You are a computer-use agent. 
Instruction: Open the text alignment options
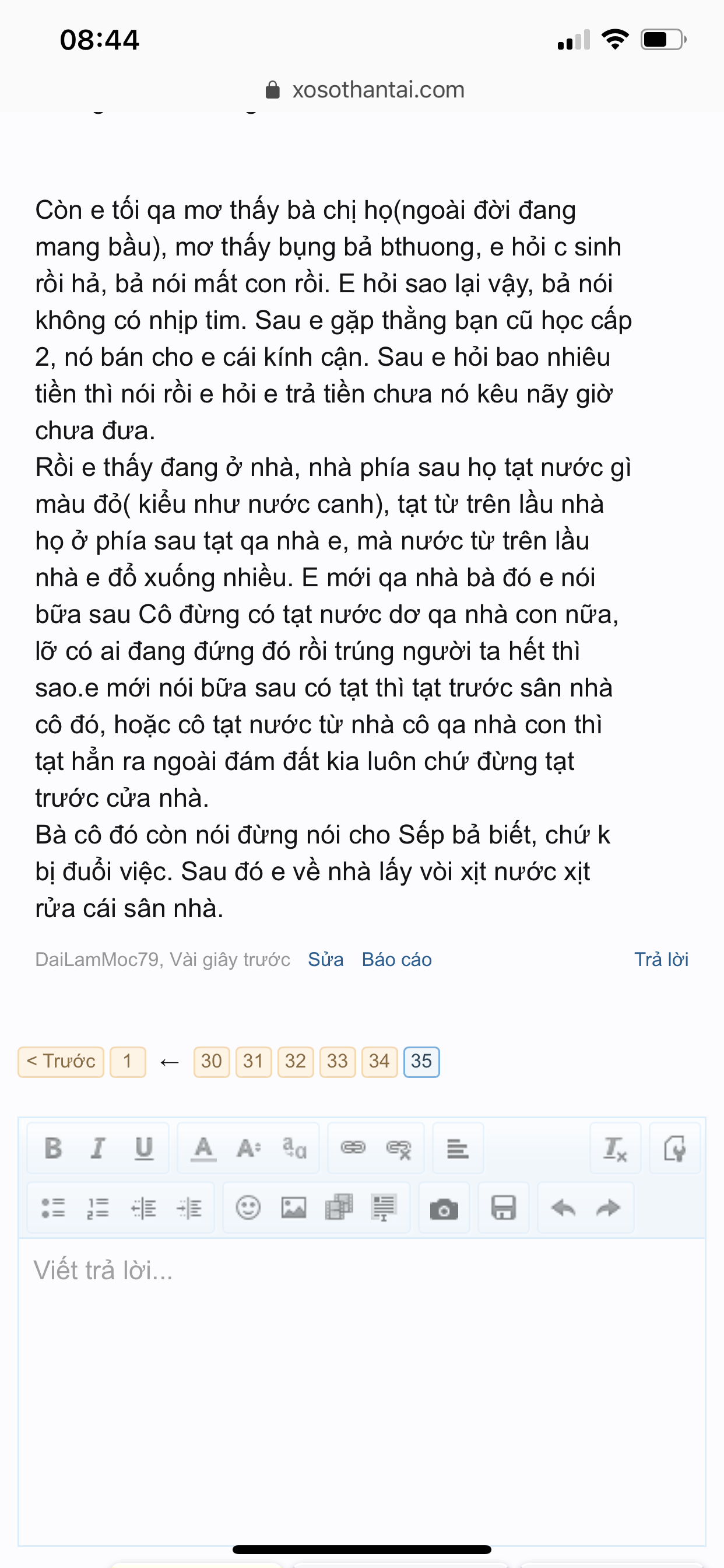[x=458, y=1148]
